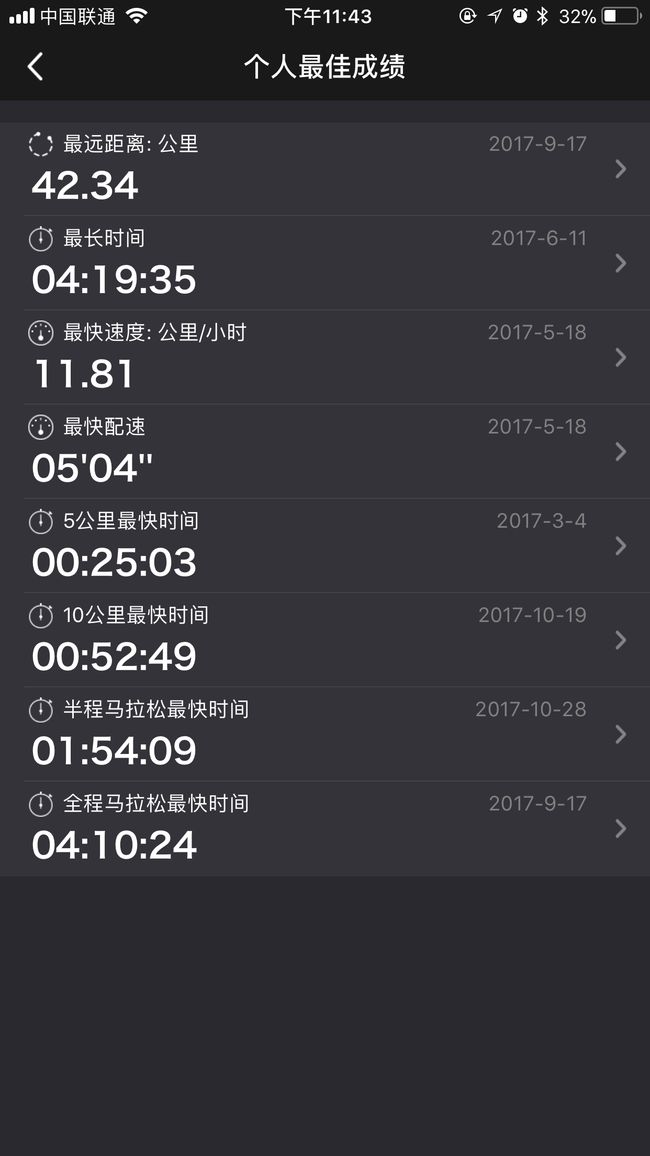Viewport: 650px width, 1156px height.
Task: Open the 最快速度 11.81 record
Action: point(325,358)
